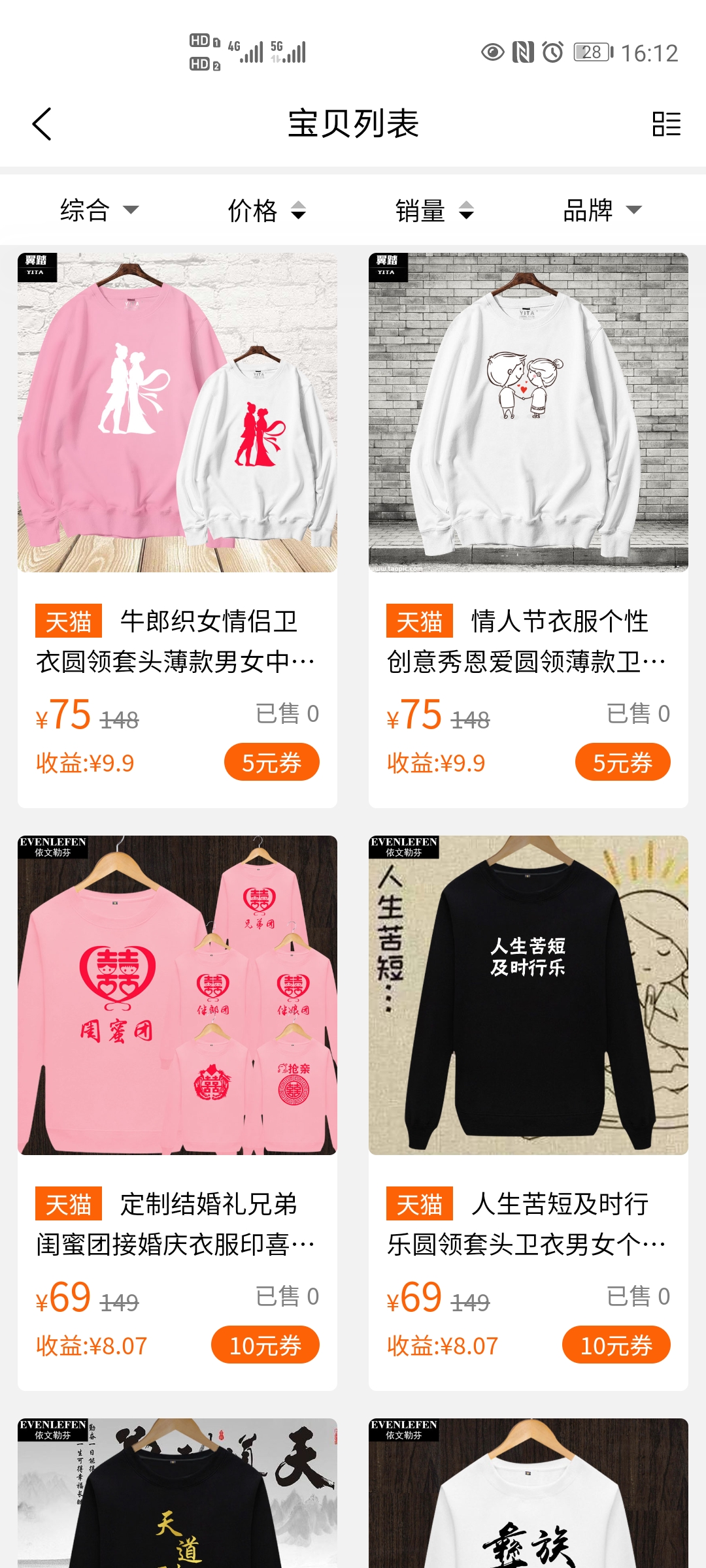
Task: Expand the 品牌 filter dropdown
Action: (602, 210)
